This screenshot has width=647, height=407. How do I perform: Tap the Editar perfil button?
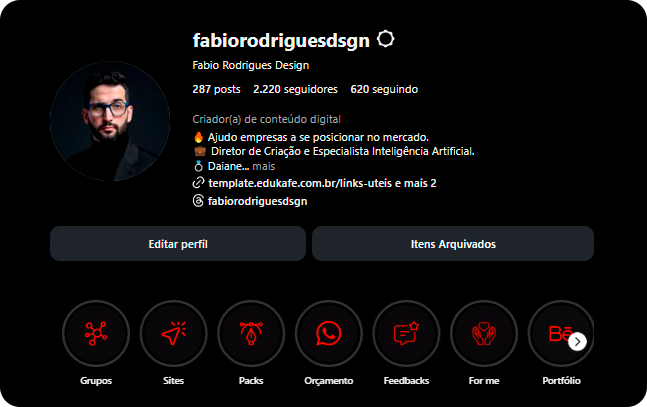point(177,244)
